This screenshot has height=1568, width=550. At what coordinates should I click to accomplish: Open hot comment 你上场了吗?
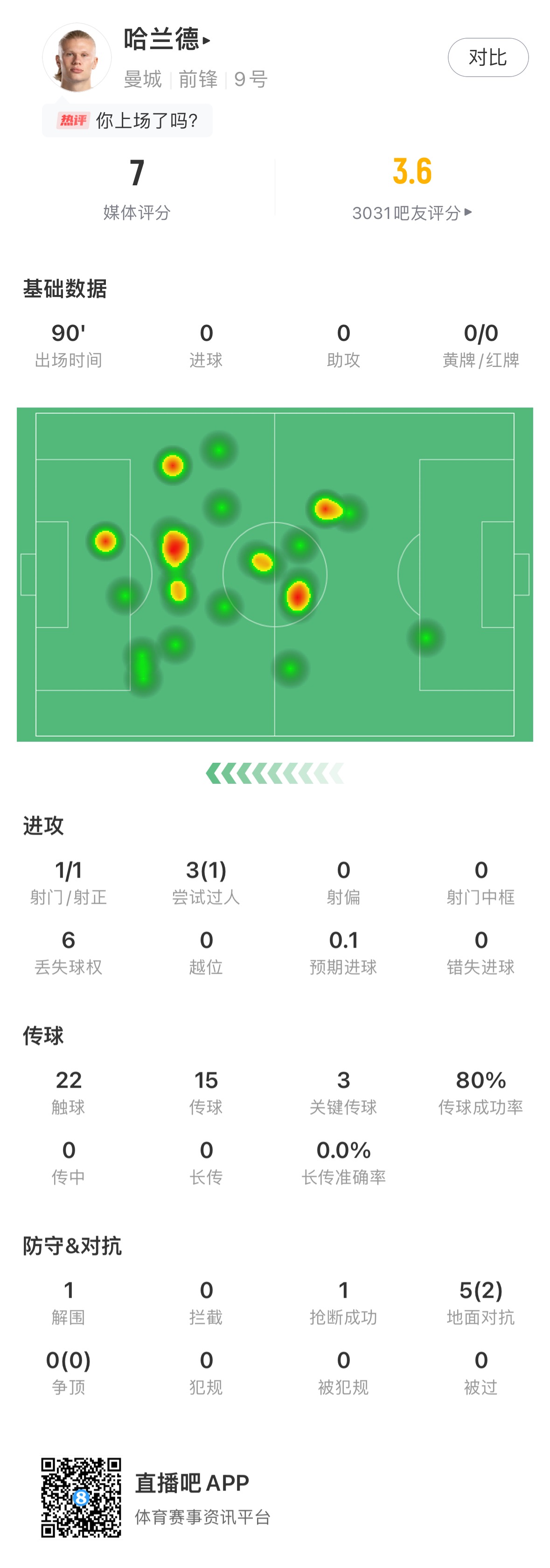click(128, 120)
